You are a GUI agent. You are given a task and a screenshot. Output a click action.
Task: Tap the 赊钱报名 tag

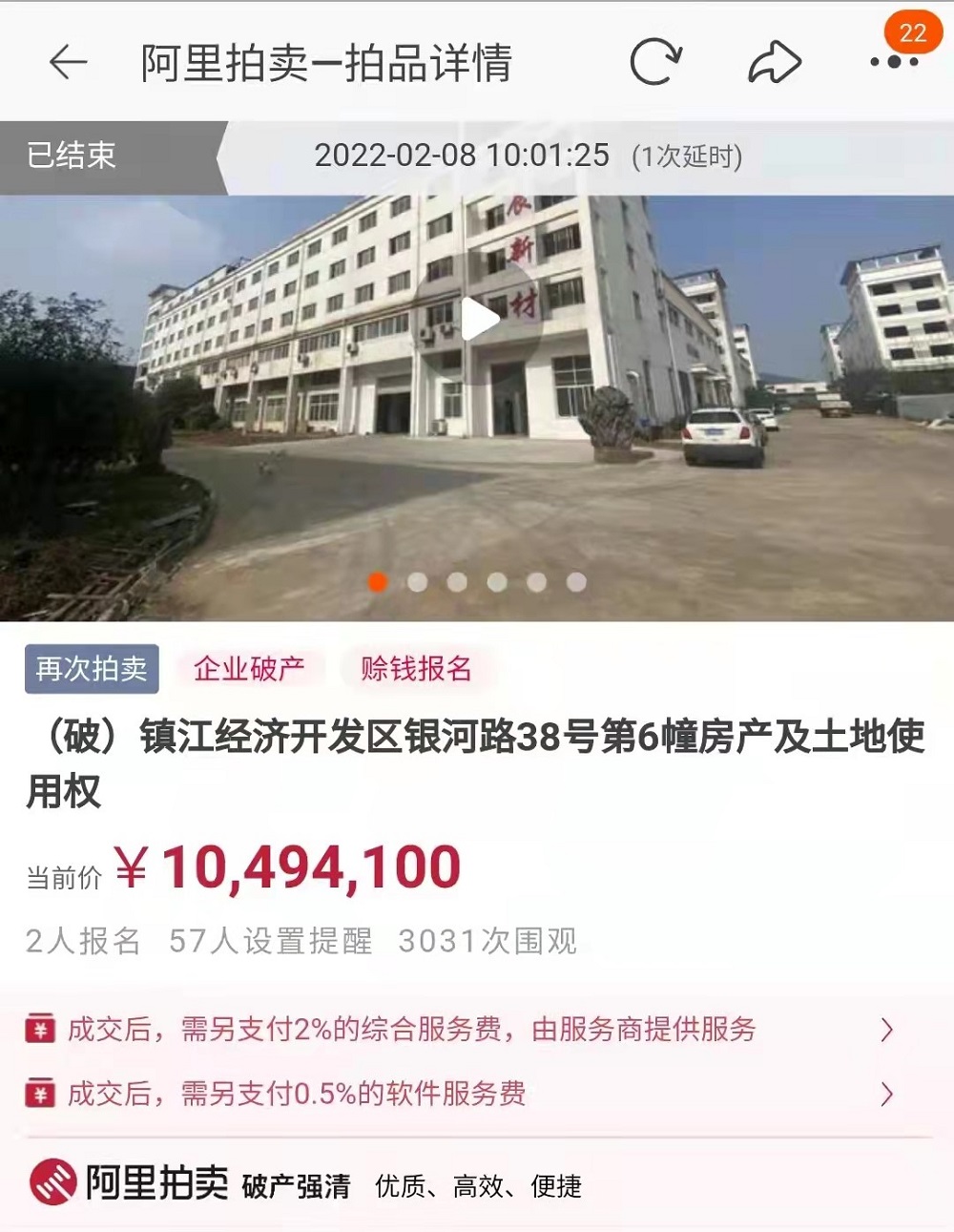coord(416,669)
